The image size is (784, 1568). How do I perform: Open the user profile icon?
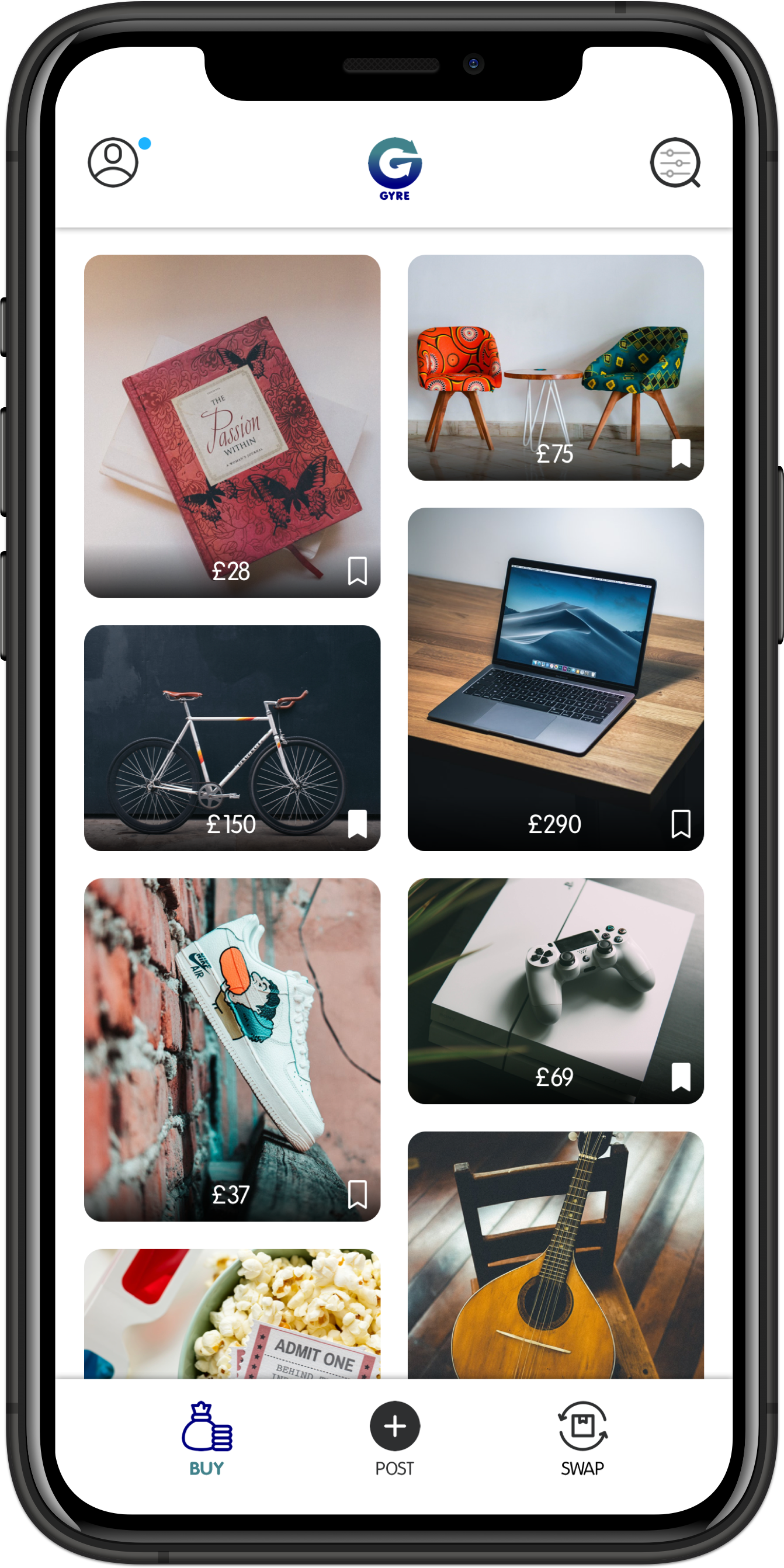coord(113,162)
